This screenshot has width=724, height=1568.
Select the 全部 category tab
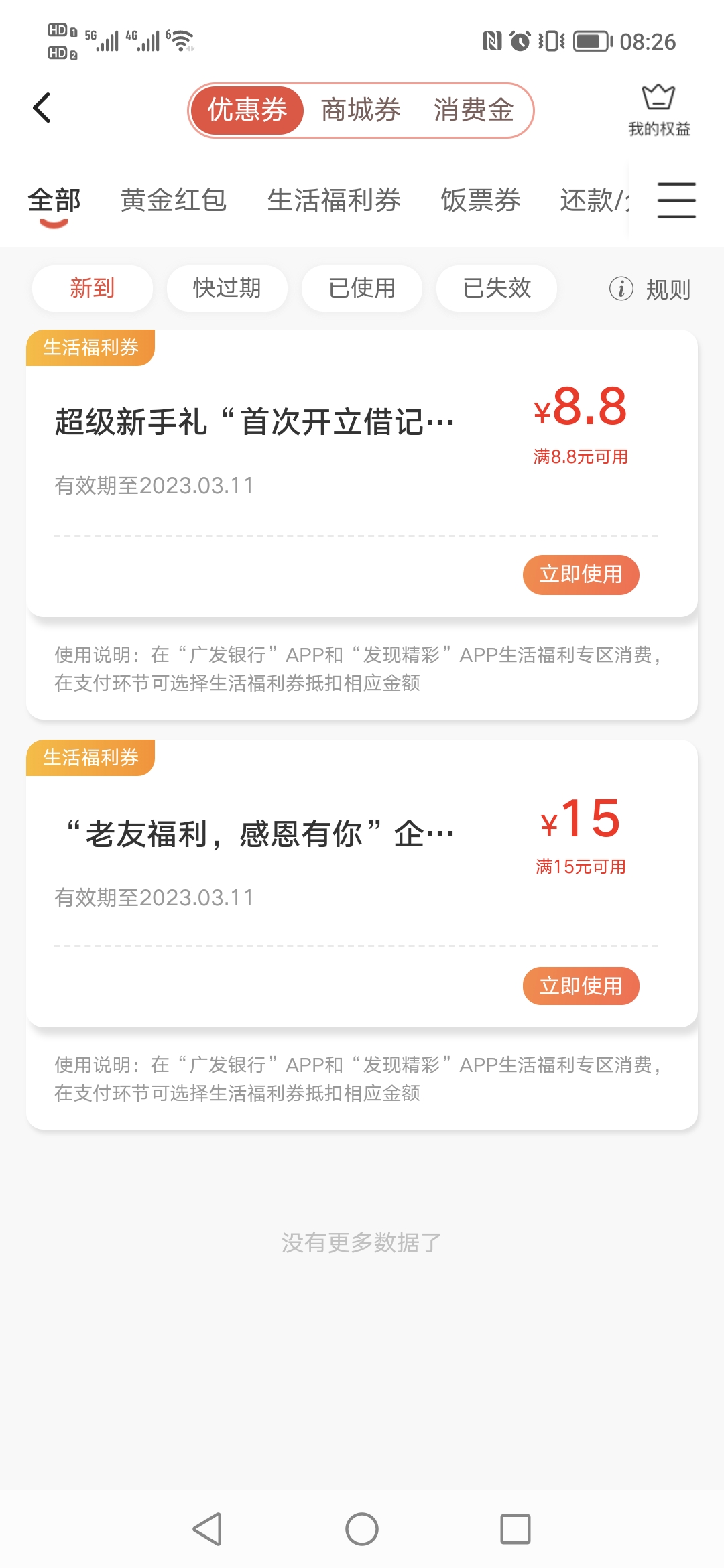coord(54,200)
